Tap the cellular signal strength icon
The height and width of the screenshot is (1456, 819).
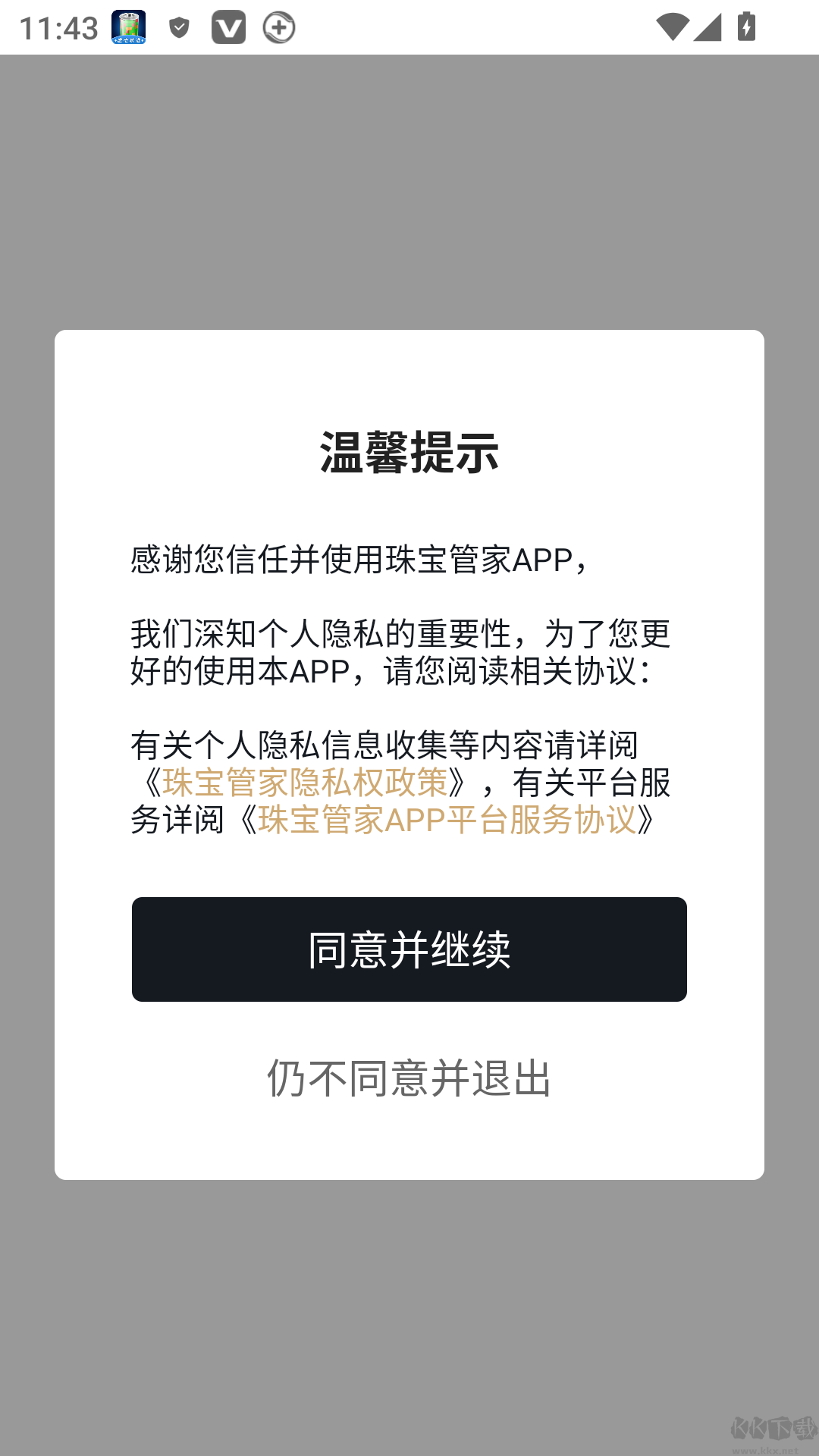point(709,27)
